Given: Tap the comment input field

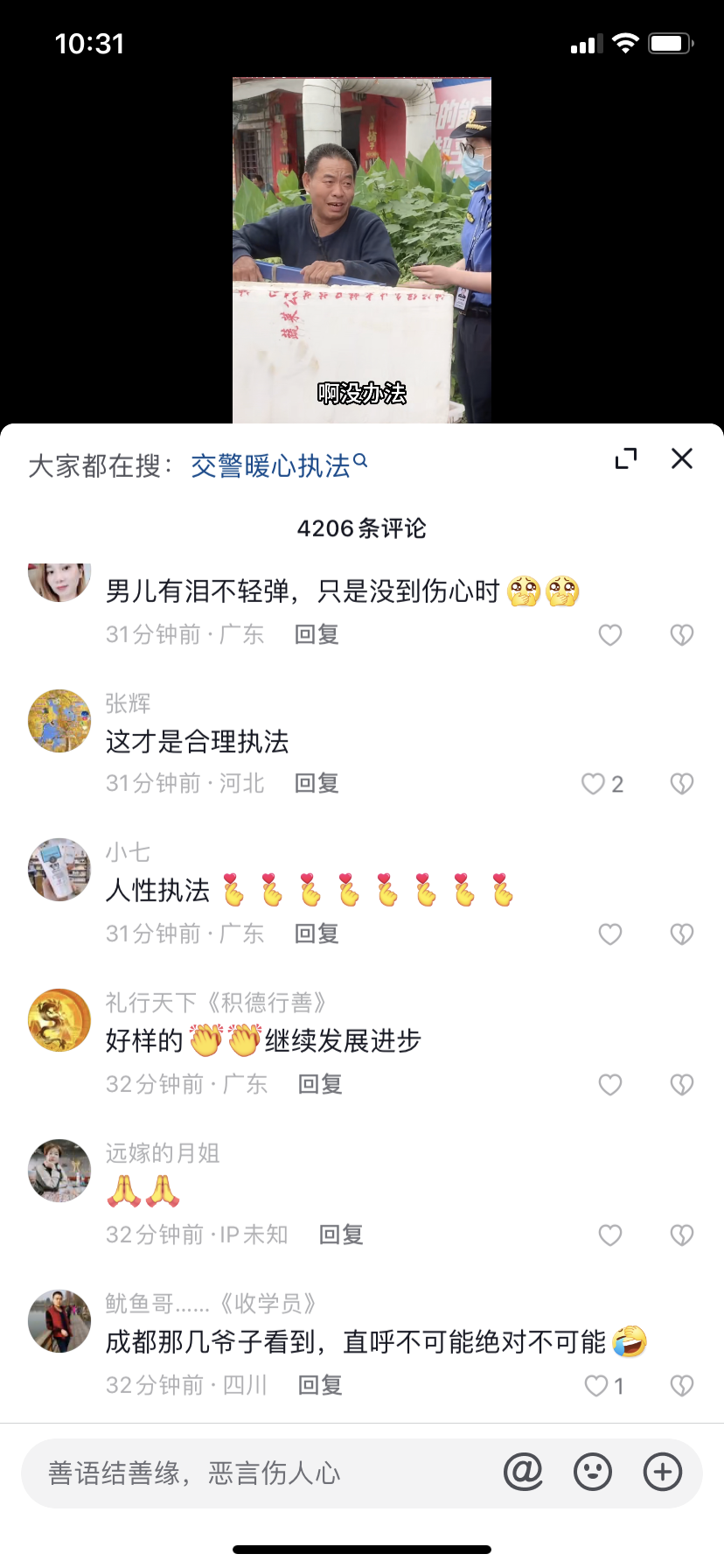Looking at the screenshot, I should [262, 1473].
